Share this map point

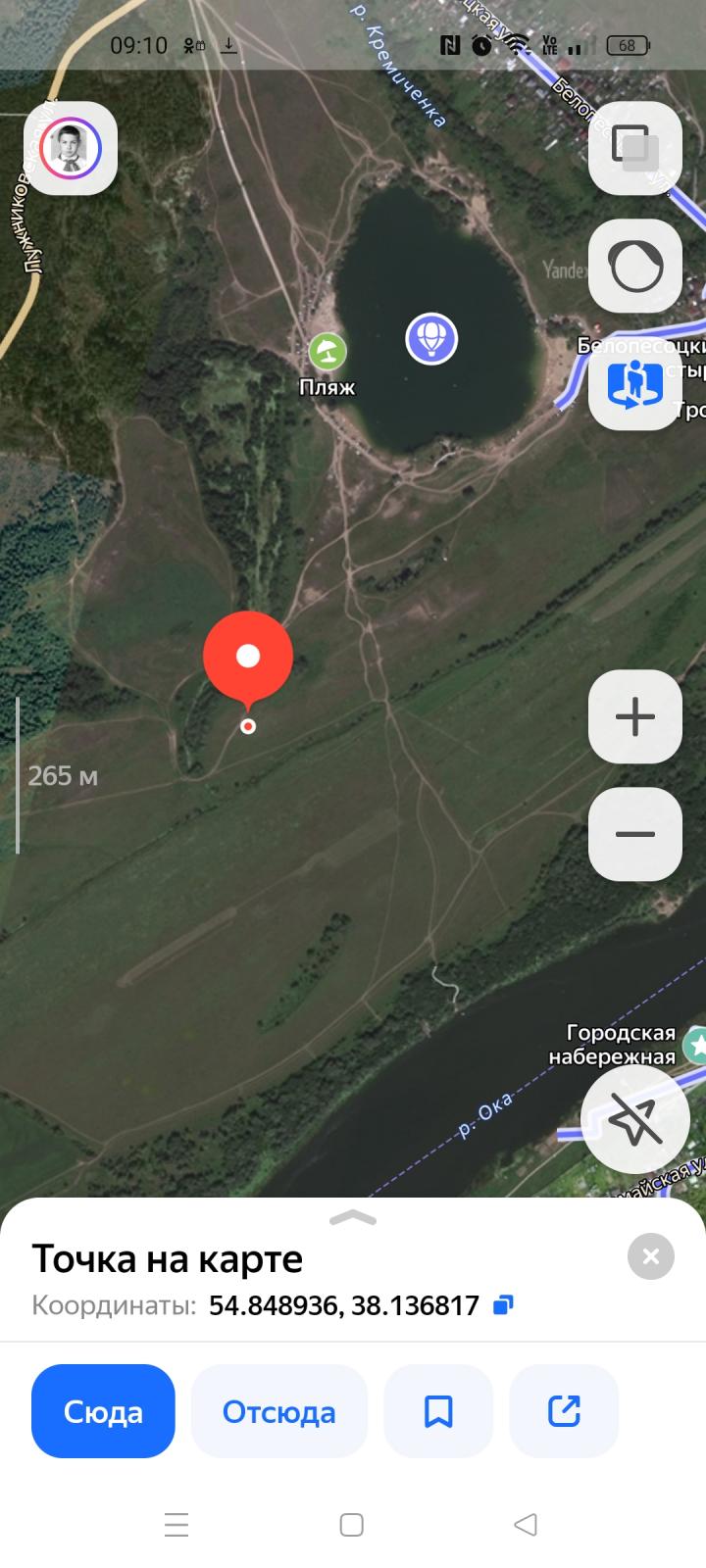pyautogui.click(x=564, y=1411)
